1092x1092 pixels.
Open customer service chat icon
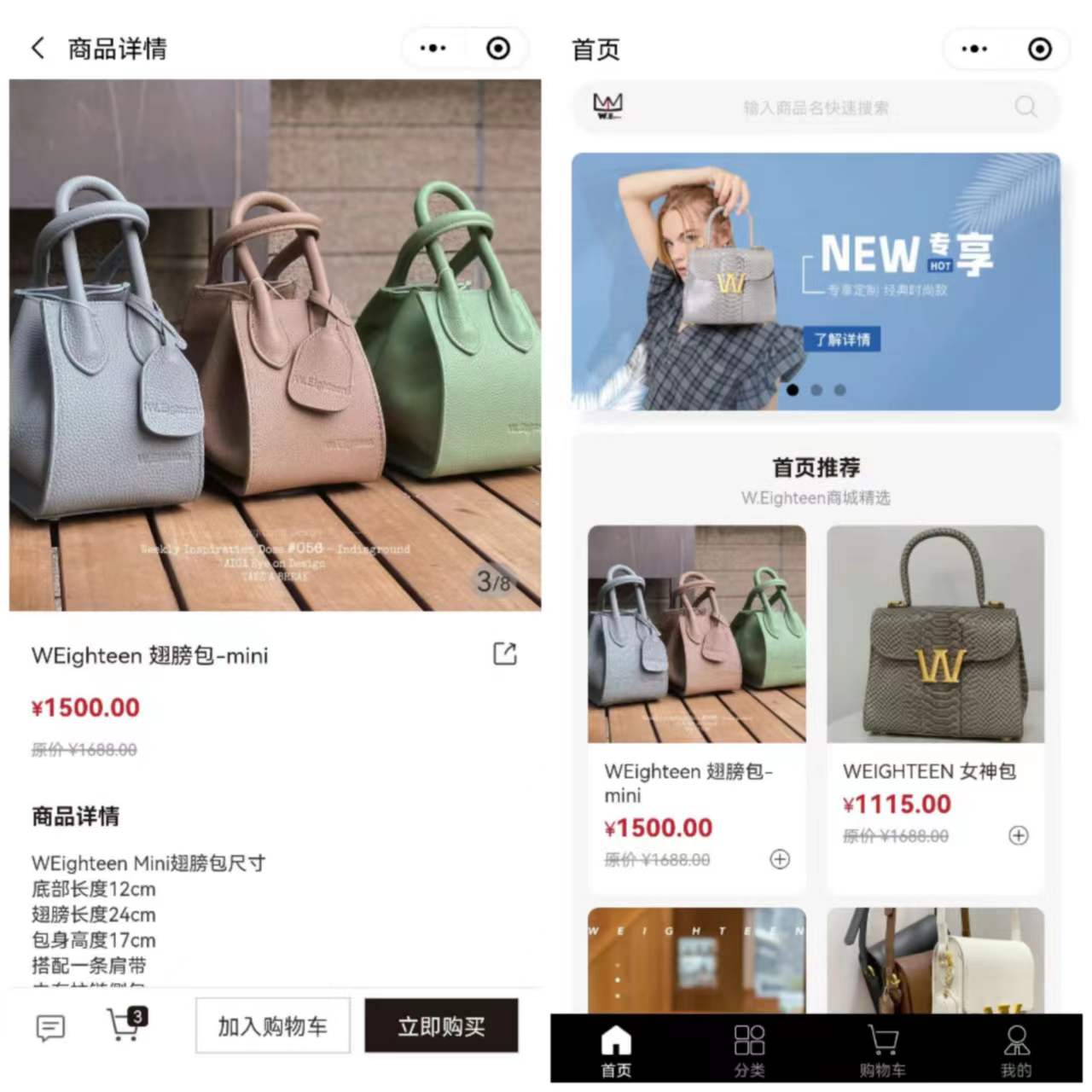(50, 1027)
